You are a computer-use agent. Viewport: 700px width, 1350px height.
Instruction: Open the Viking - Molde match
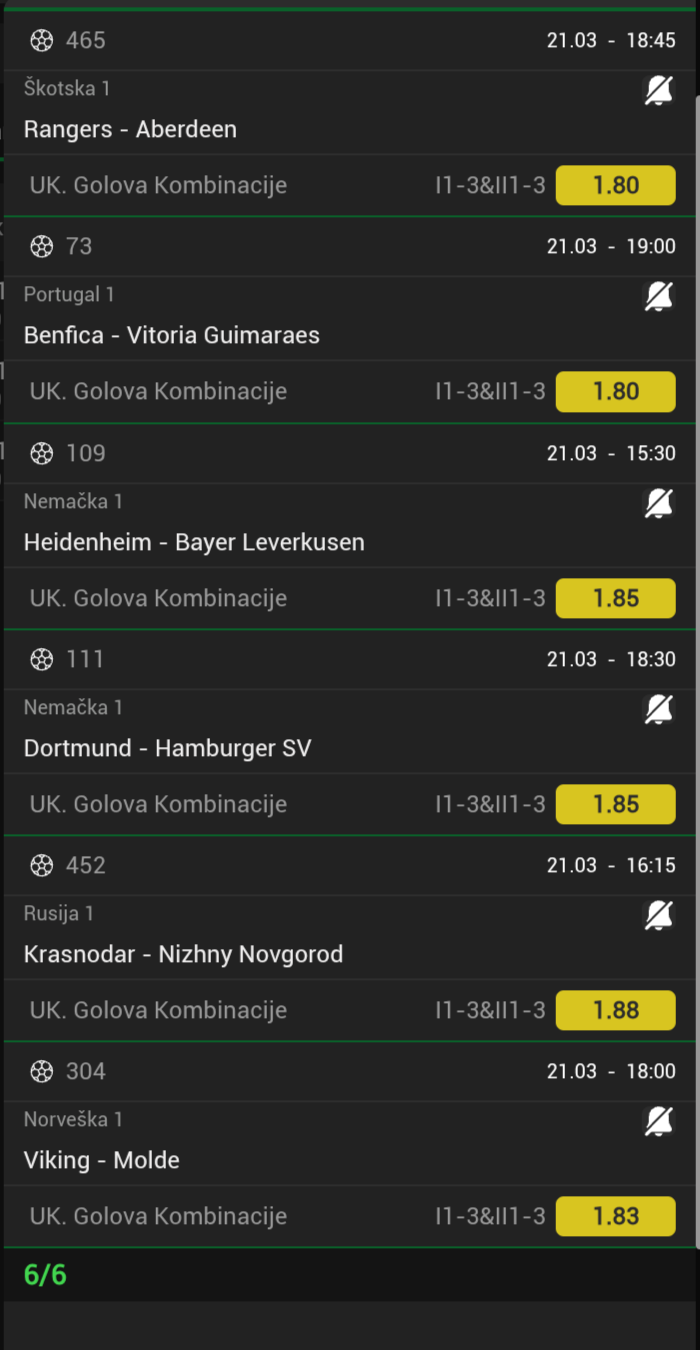point(102,1160)
